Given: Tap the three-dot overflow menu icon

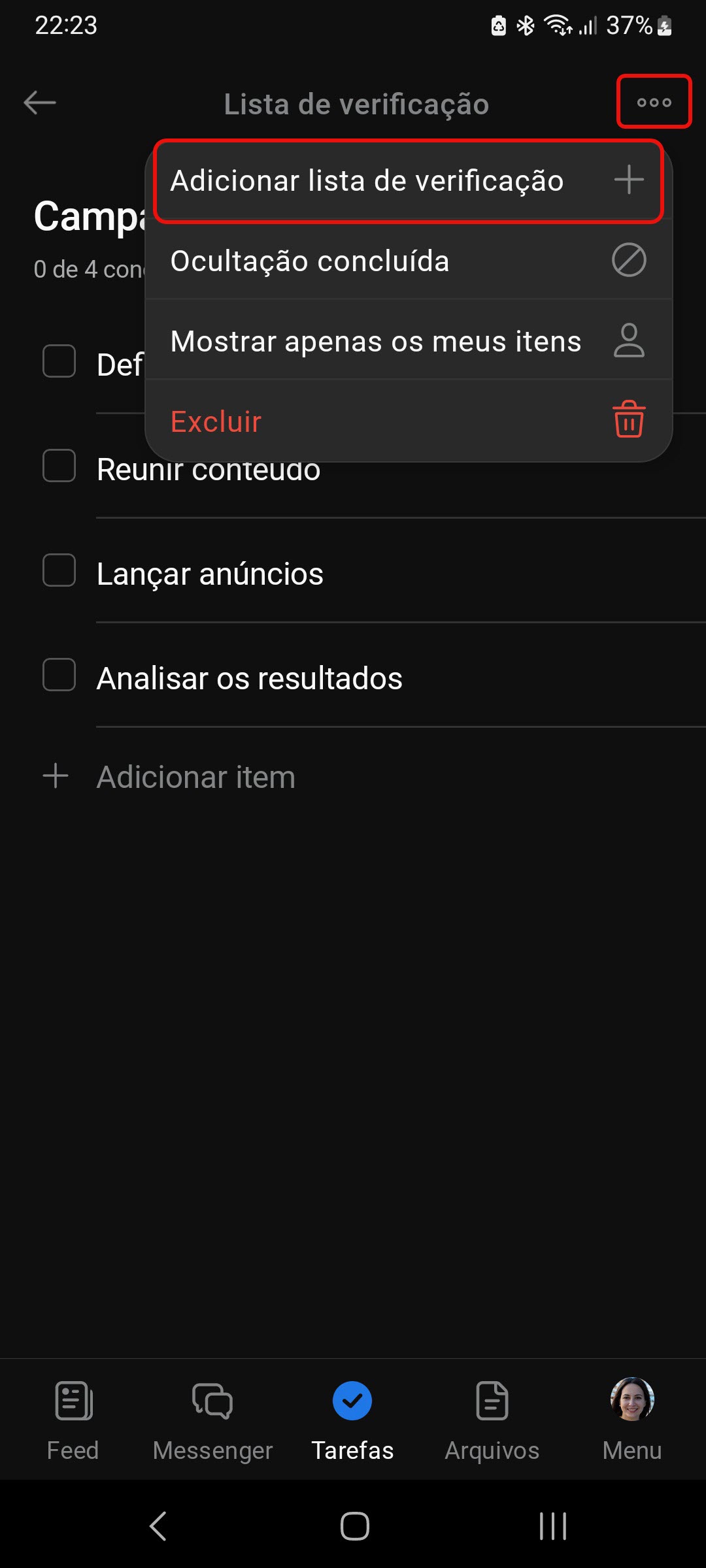Looking at the screenshot, I should (x=654, y=102).
